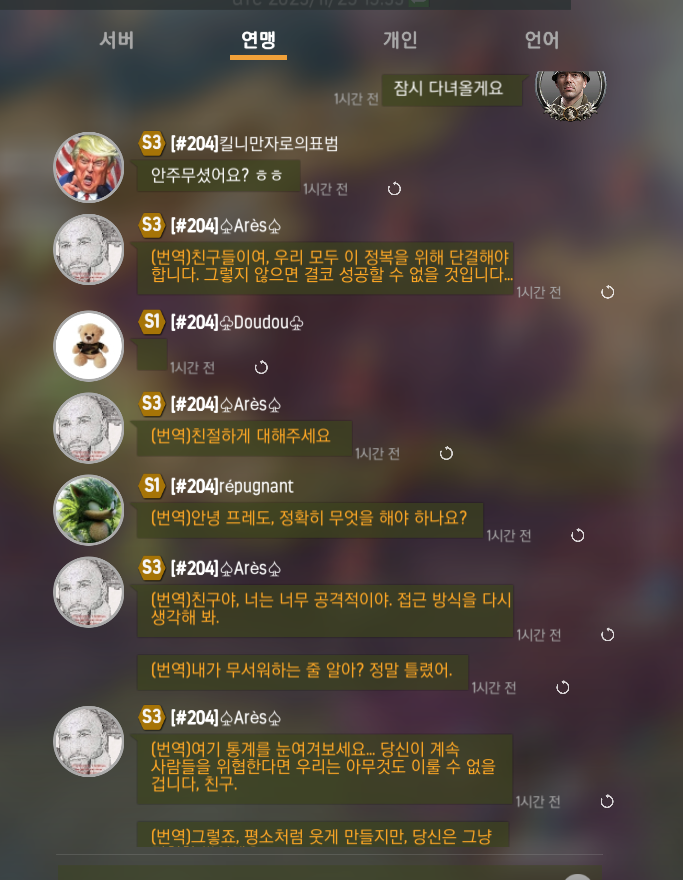
Task: Switch to the 언어 tab
Action: click(x=542, y=40)
